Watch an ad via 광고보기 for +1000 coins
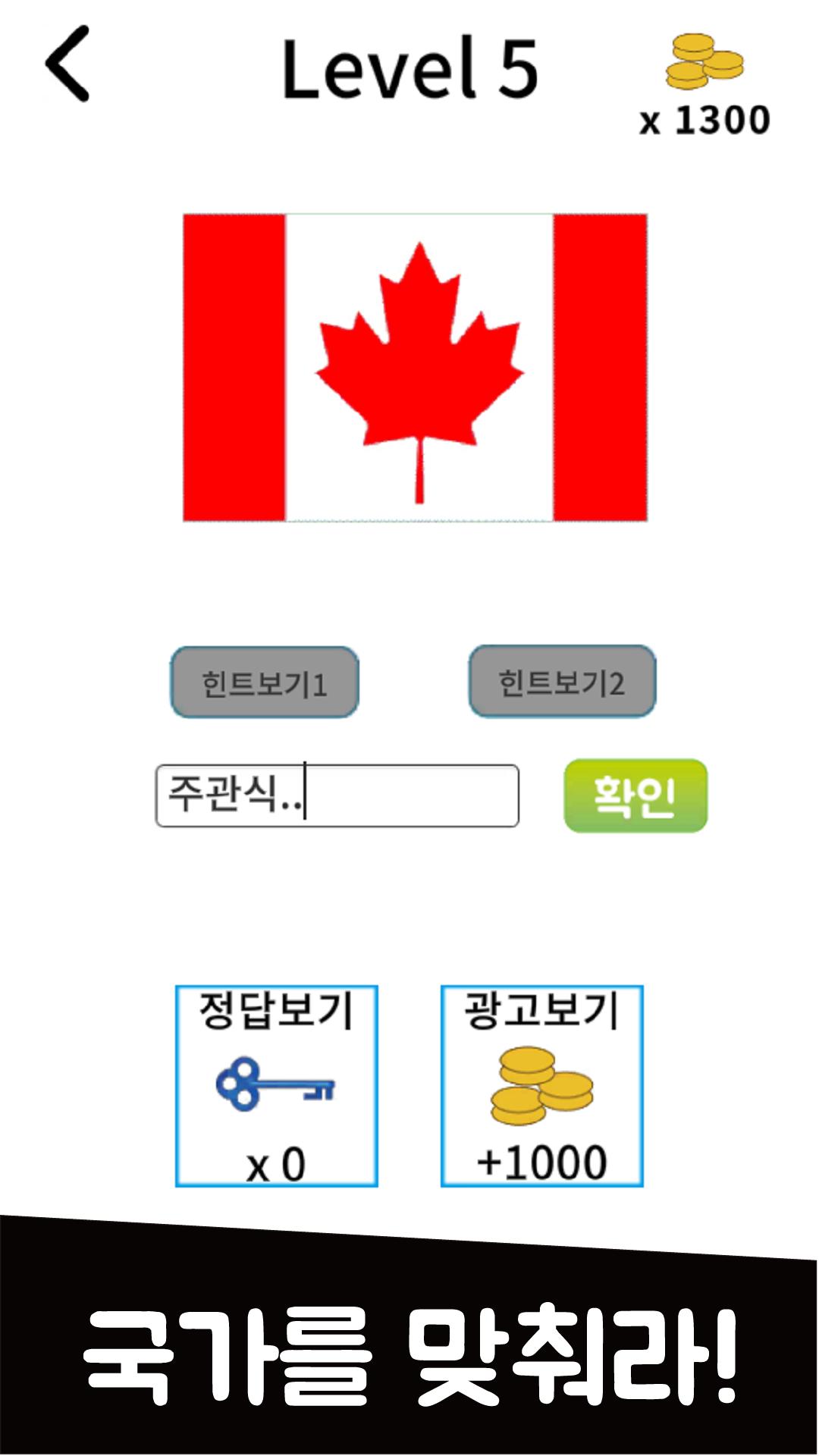The height and width of the screenshot is (1456, 819). 542,1086
